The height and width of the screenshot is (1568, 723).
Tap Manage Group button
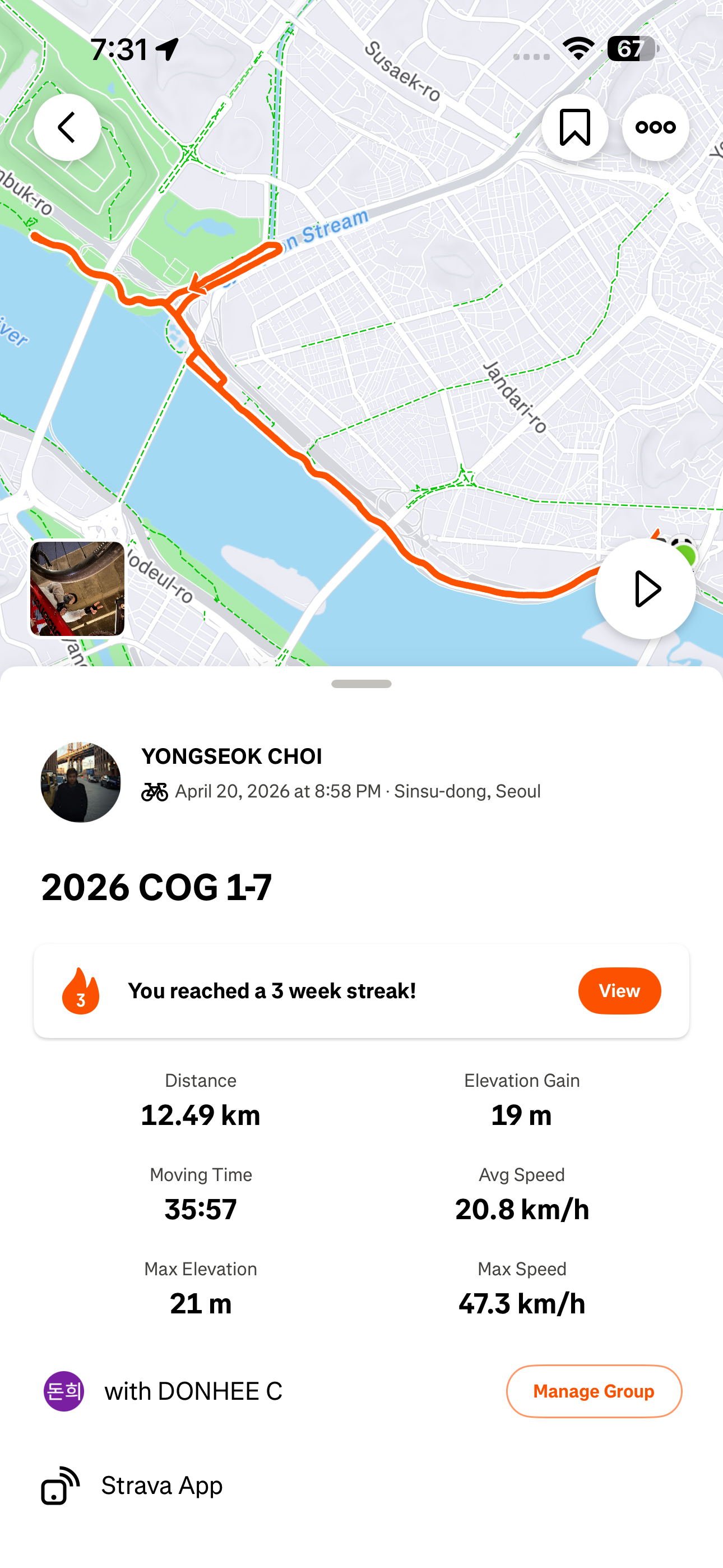[594, 1391]
